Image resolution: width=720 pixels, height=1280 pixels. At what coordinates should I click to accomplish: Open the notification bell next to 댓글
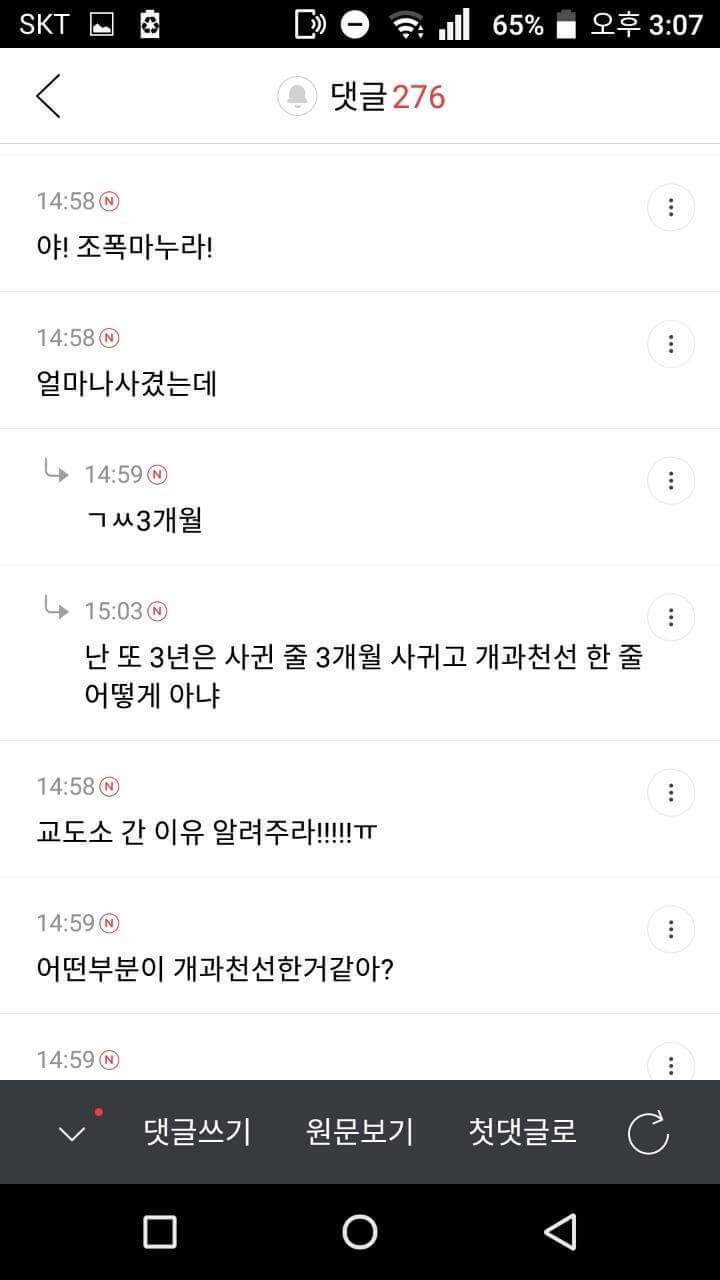[294, 96]
